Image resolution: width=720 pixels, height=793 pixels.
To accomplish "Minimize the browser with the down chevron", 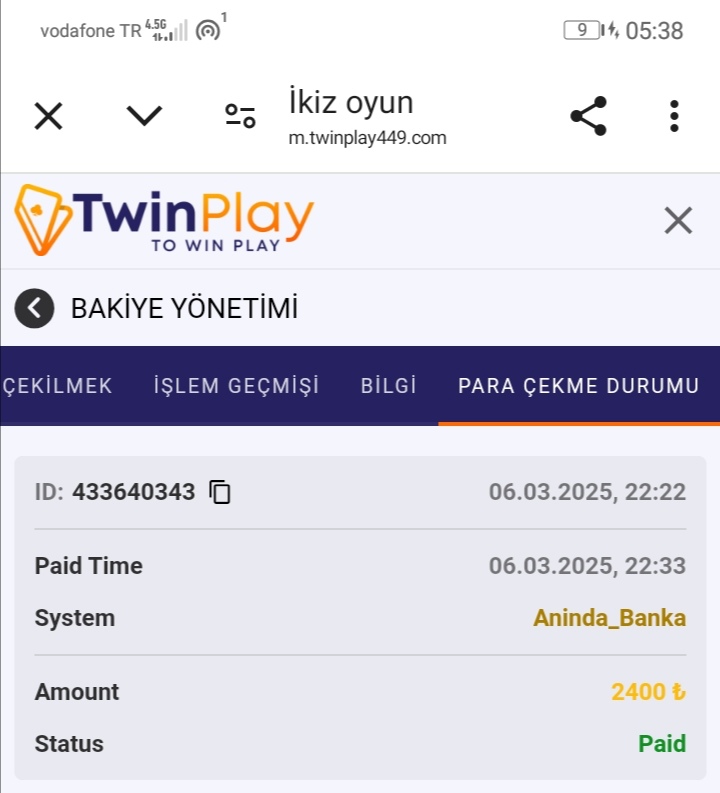I will pyautogui.click(x=144, y=116).
